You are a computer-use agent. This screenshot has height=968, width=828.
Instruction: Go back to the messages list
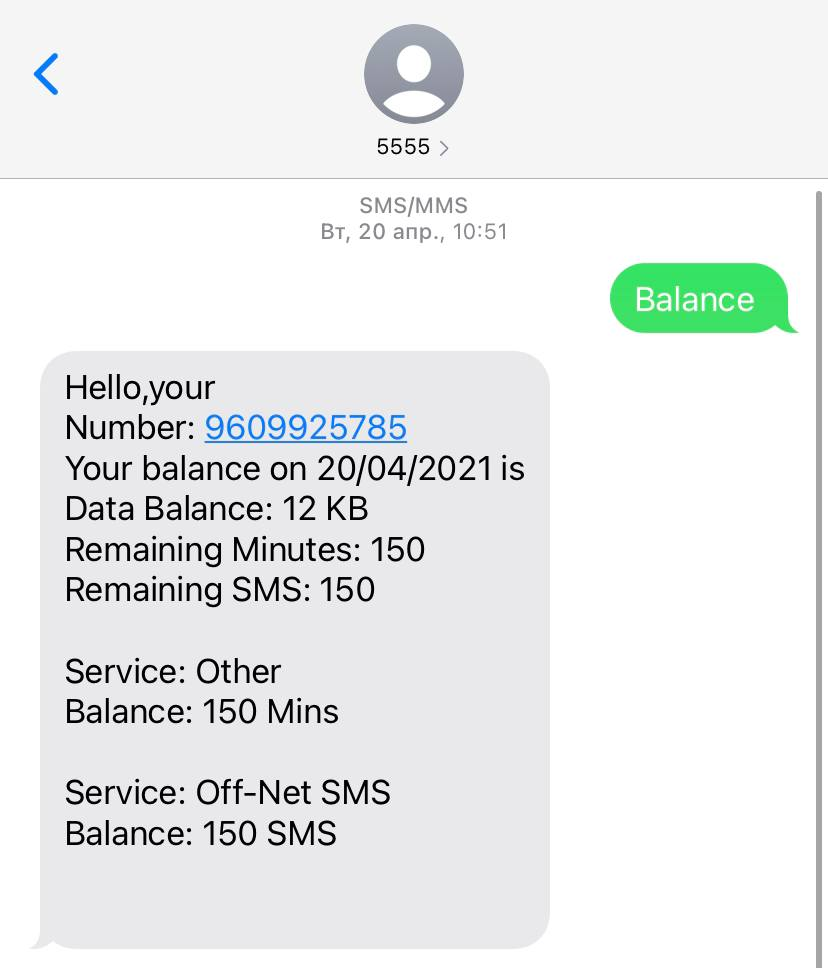[46, 74]
